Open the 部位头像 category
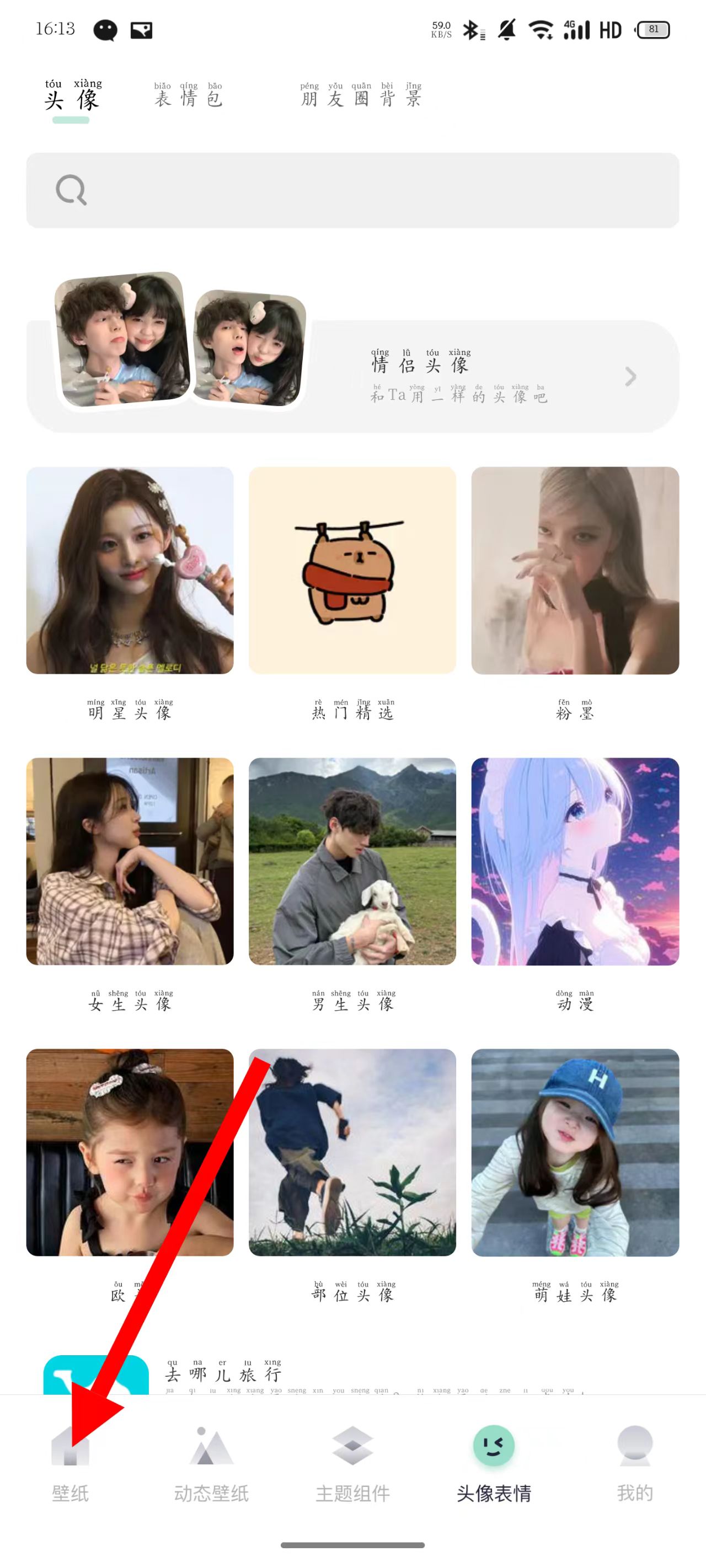The image size is (706, 1568). (352, 1152)
